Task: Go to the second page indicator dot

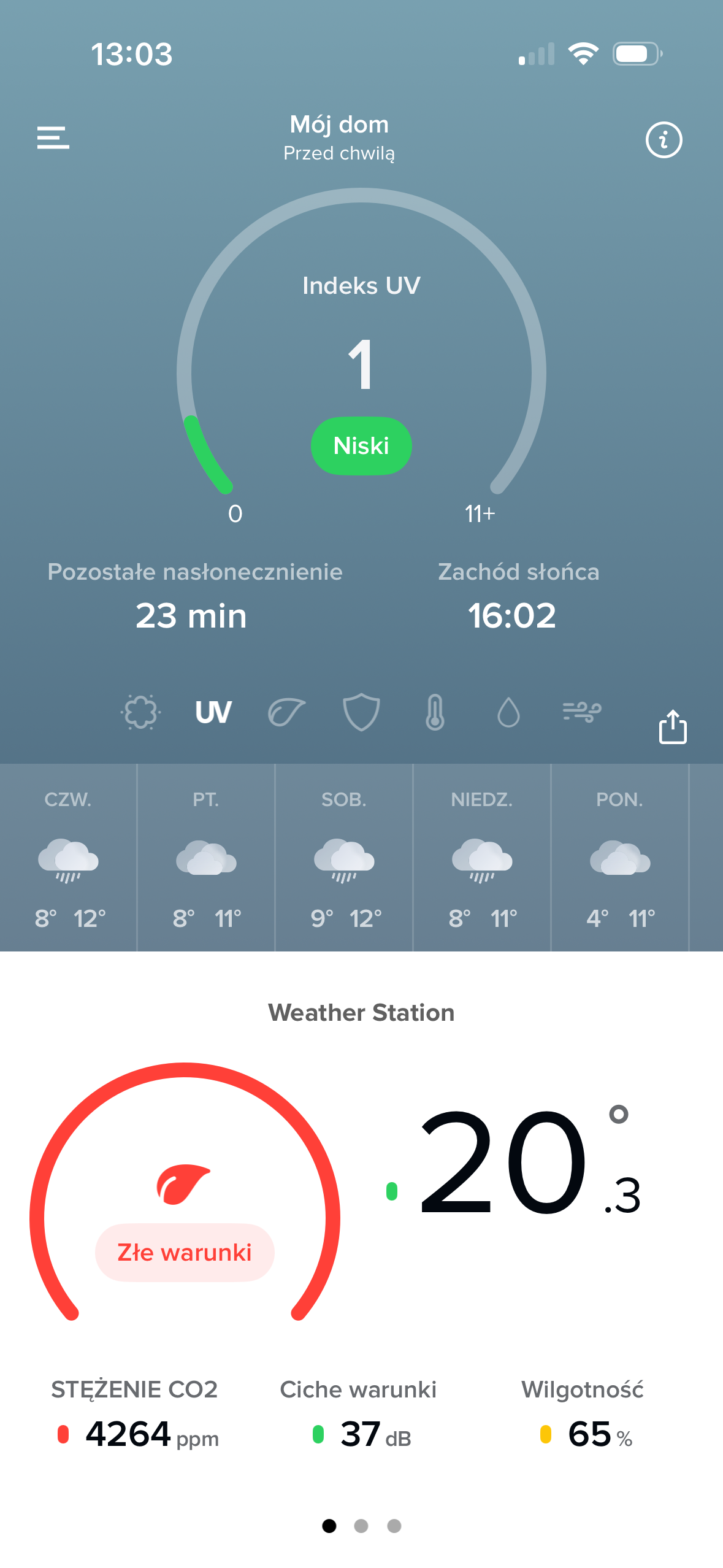Action: pos(361,1526)
